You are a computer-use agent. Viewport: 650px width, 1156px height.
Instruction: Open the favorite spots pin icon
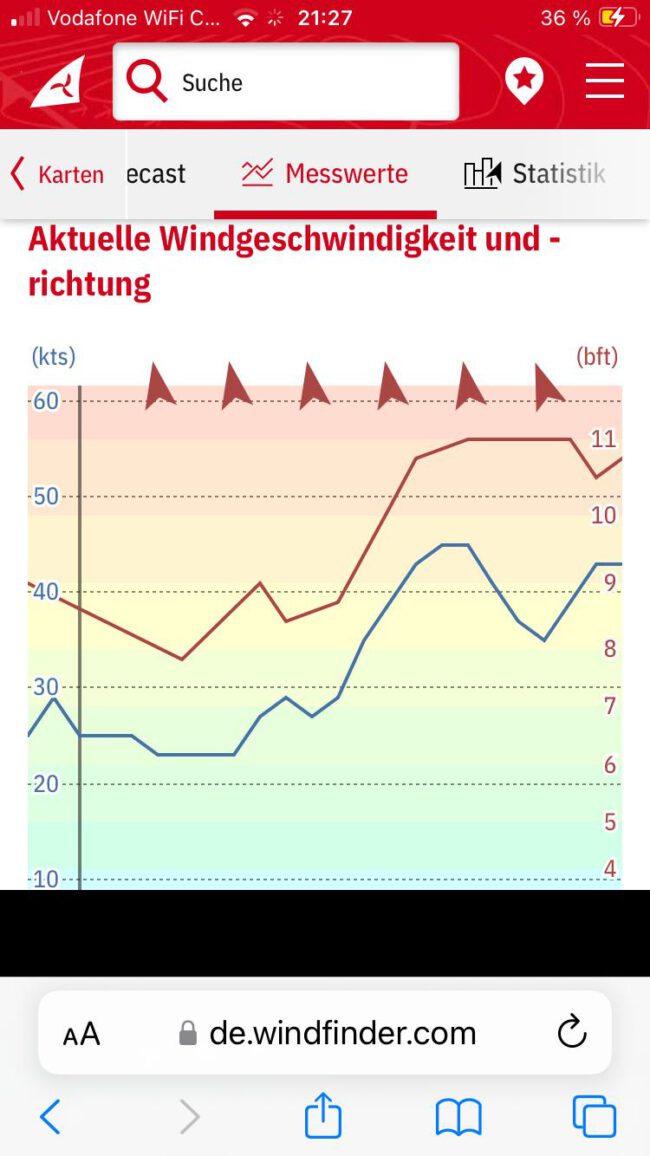(524, 81)
